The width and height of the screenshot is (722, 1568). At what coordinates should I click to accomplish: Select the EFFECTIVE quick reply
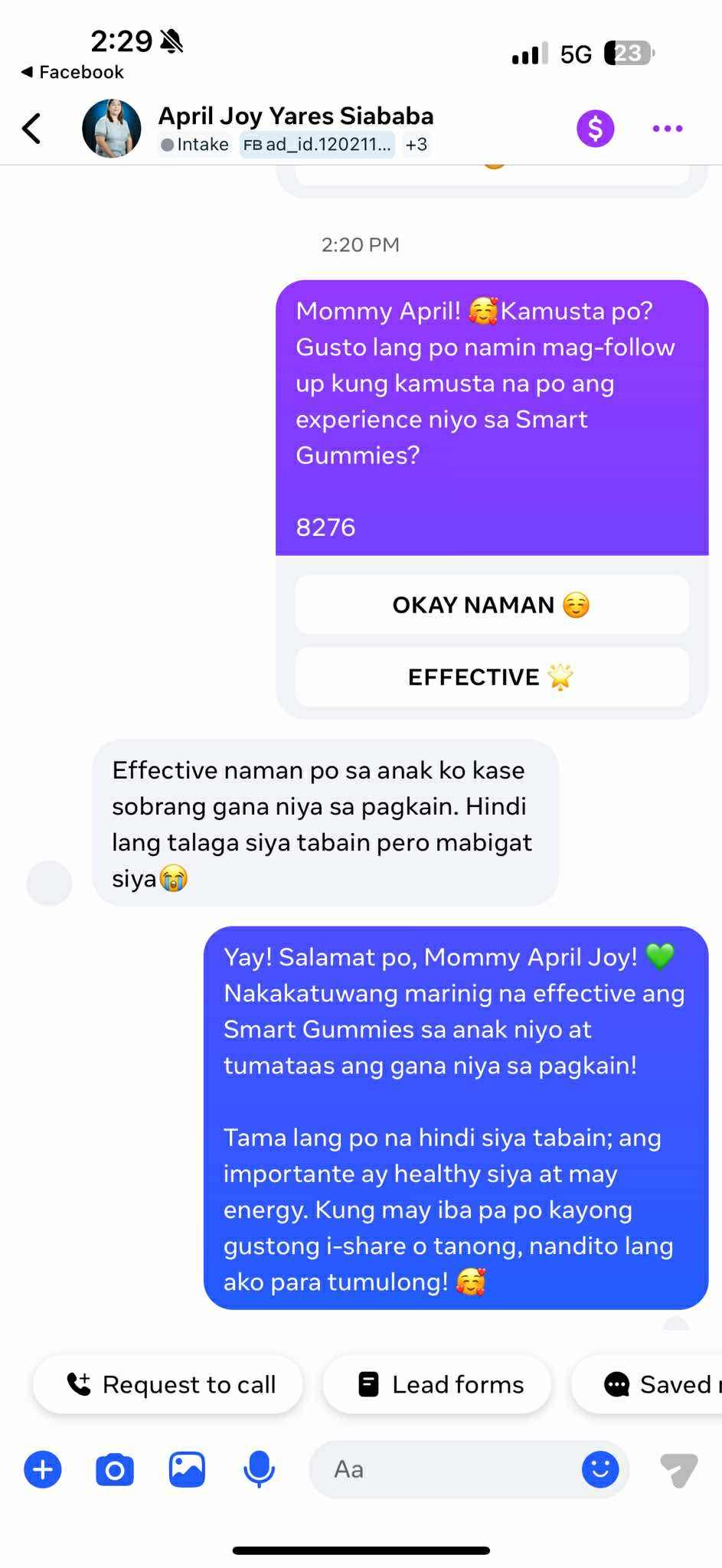coord(492,677)
